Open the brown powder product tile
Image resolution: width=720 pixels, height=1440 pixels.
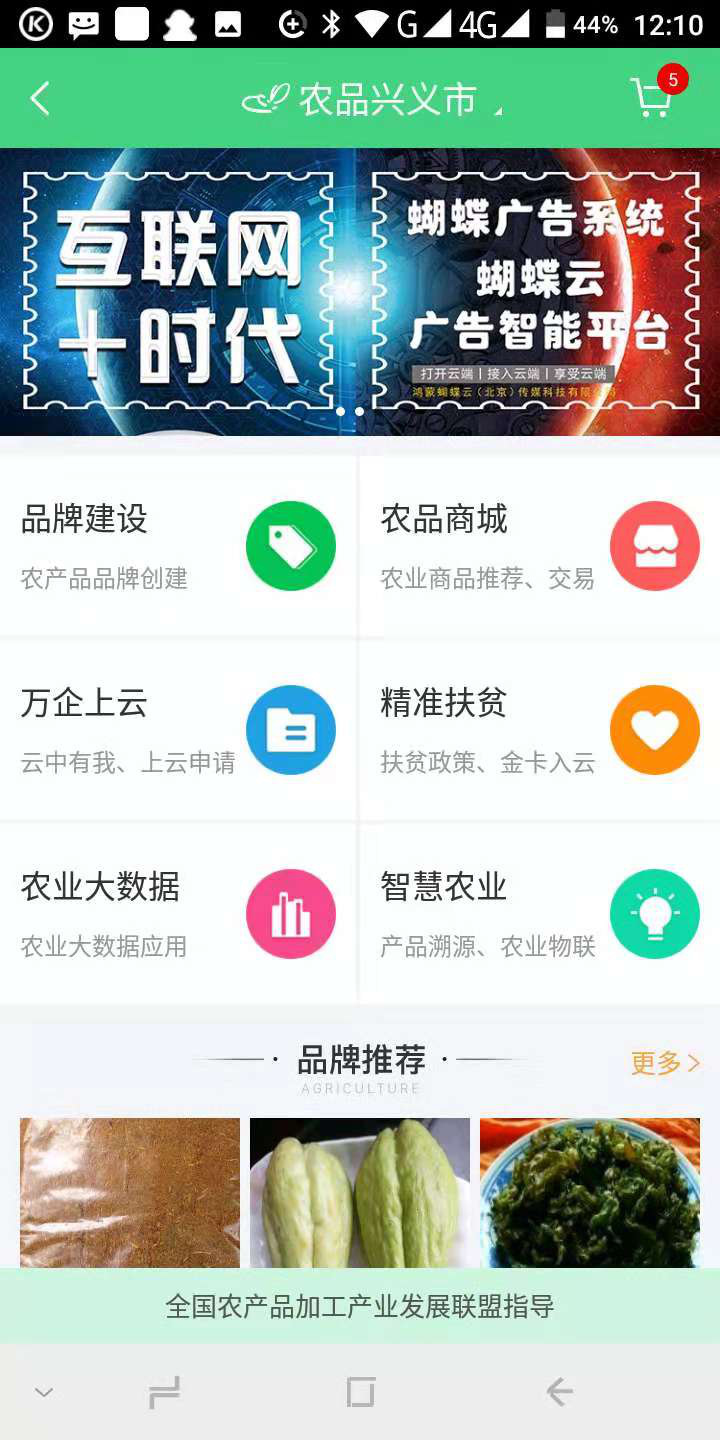click(130, 1192)
